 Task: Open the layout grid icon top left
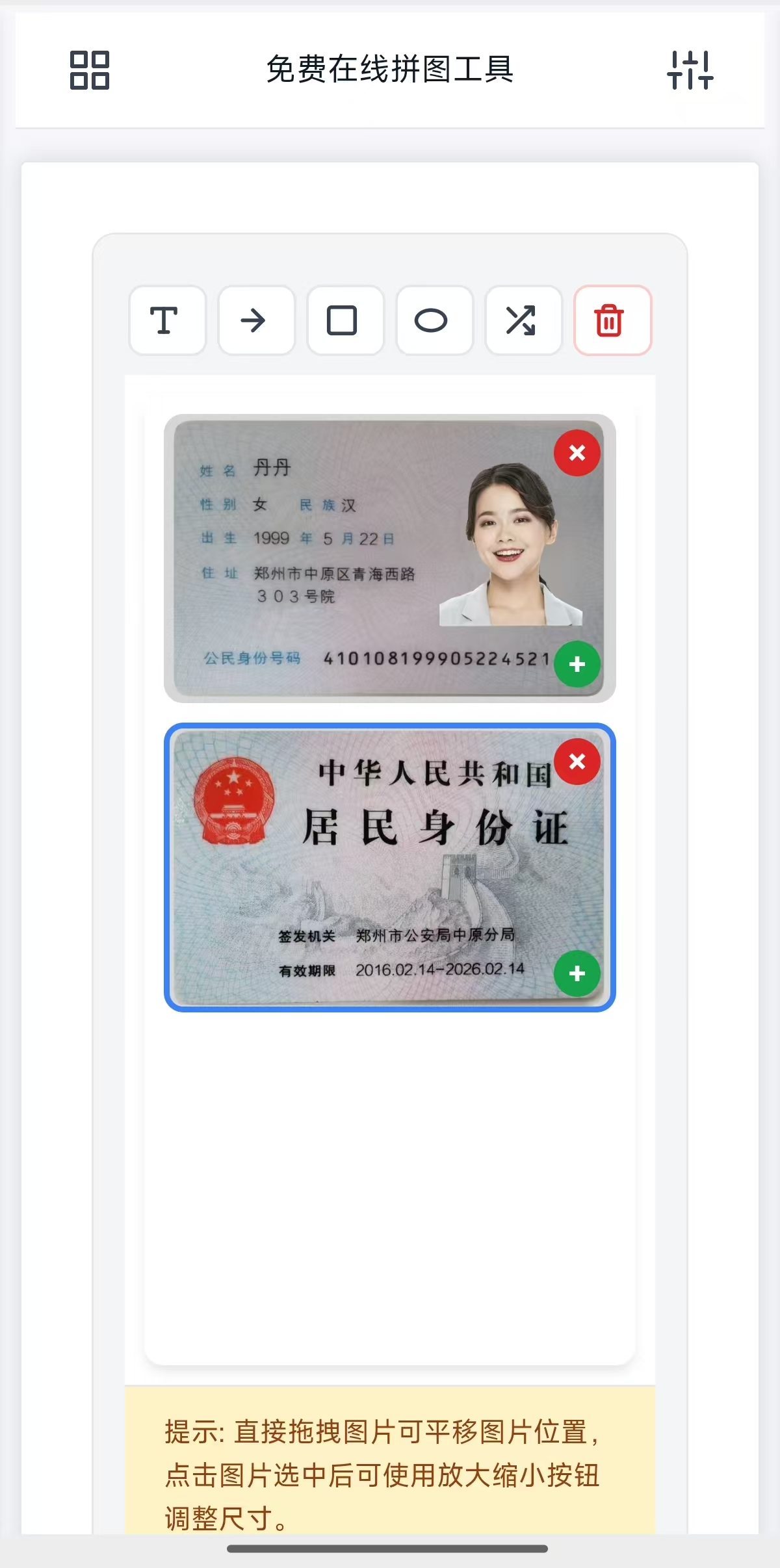(88, 71)
